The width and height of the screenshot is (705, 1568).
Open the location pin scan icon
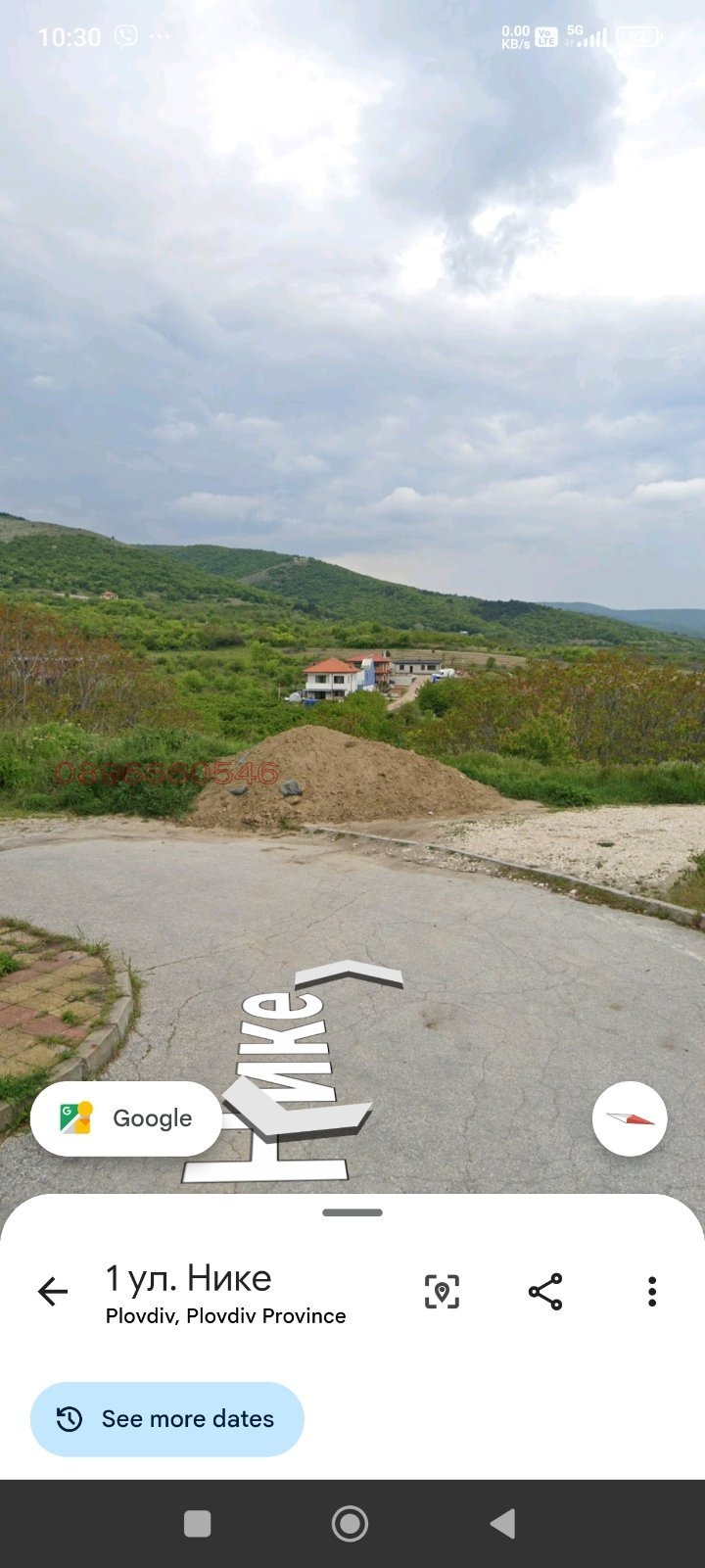tap(442, 1292)
